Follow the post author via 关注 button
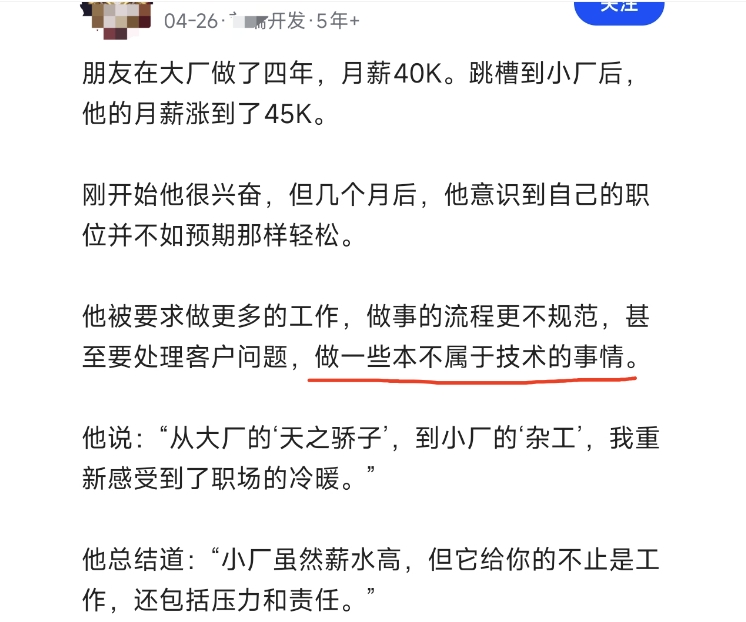This screenshot has height=622, width=746. tap(618, 8)
